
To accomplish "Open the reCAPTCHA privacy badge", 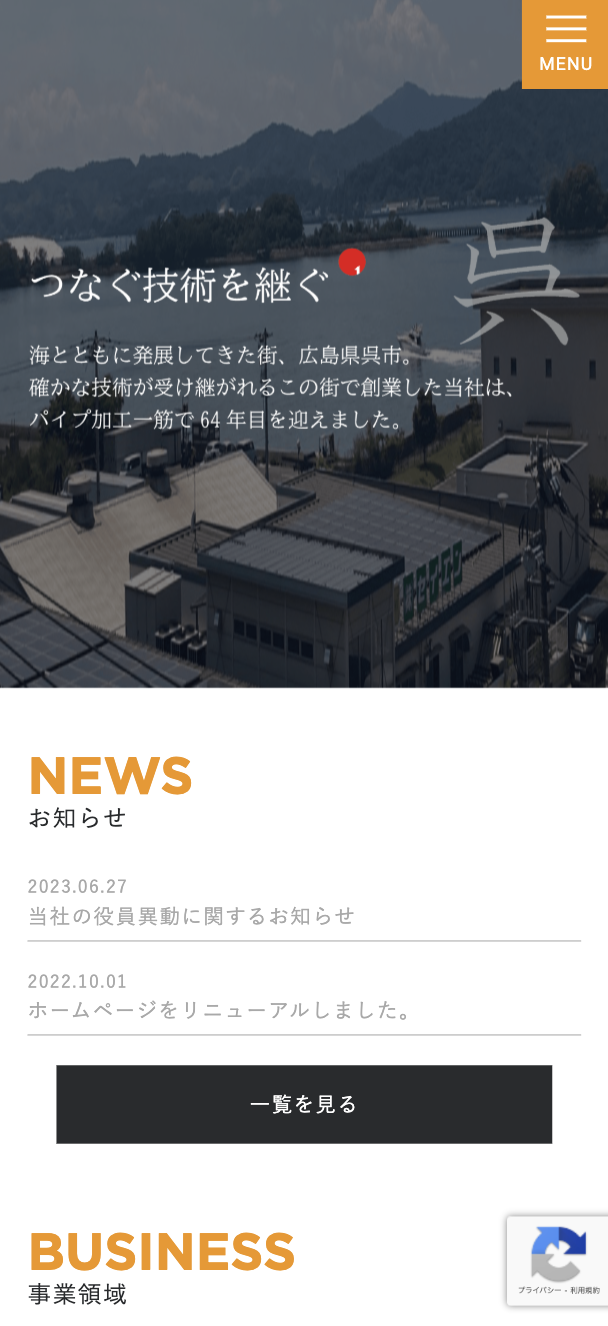I will point(558,1260).
